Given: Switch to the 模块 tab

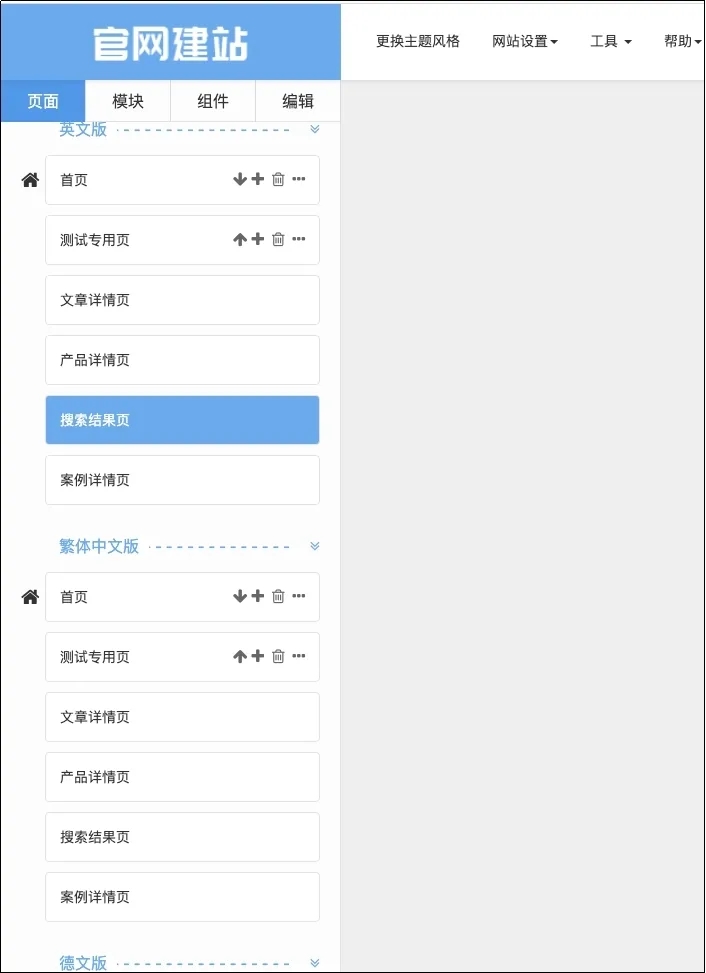Looking at the screenshot, I should coord(128,101).
